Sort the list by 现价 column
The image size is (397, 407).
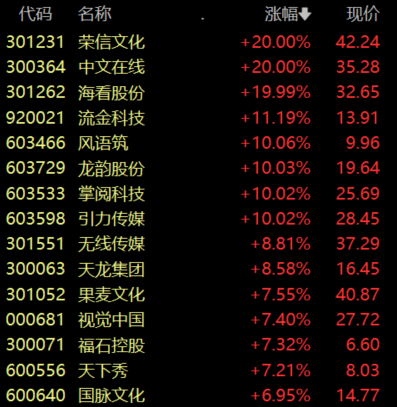[x=363, y=15]
